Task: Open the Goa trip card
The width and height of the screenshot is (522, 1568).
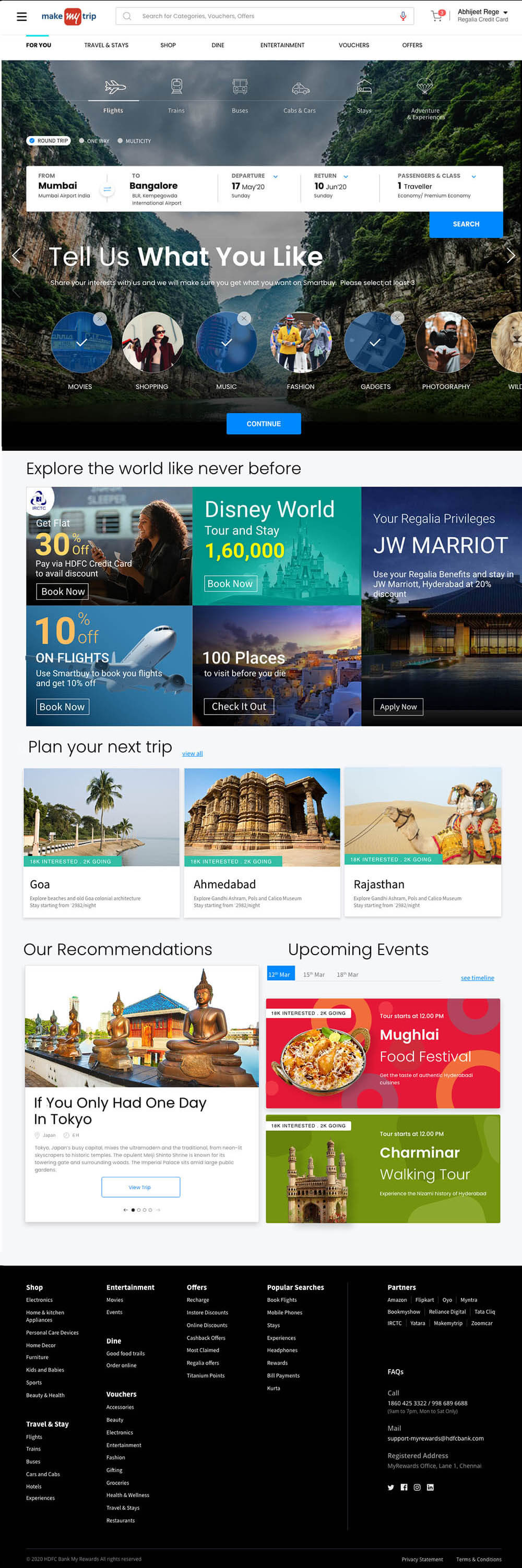Action: click(101, 842)
